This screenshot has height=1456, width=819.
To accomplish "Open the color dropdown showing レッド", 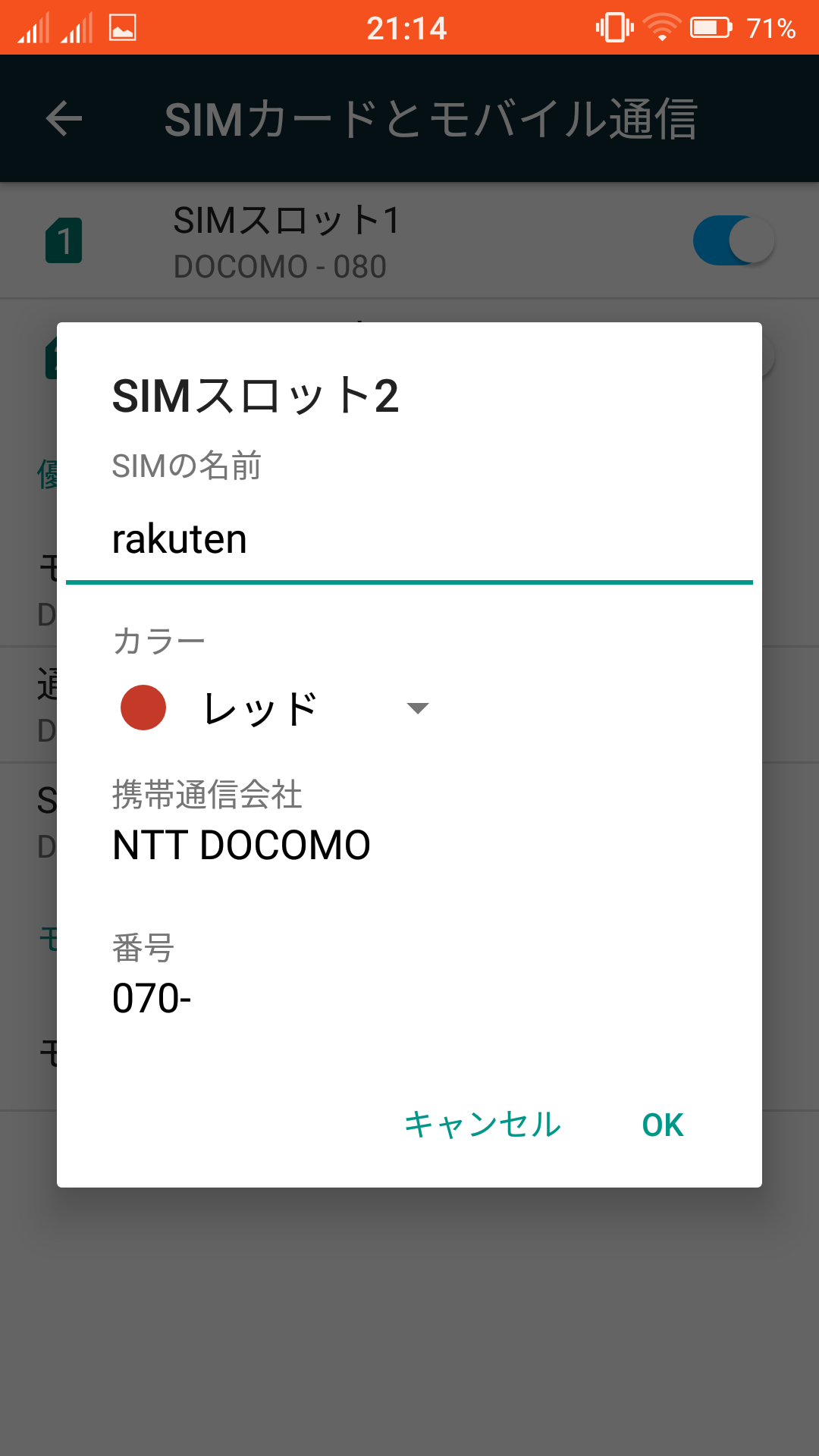I will [275, 708].
